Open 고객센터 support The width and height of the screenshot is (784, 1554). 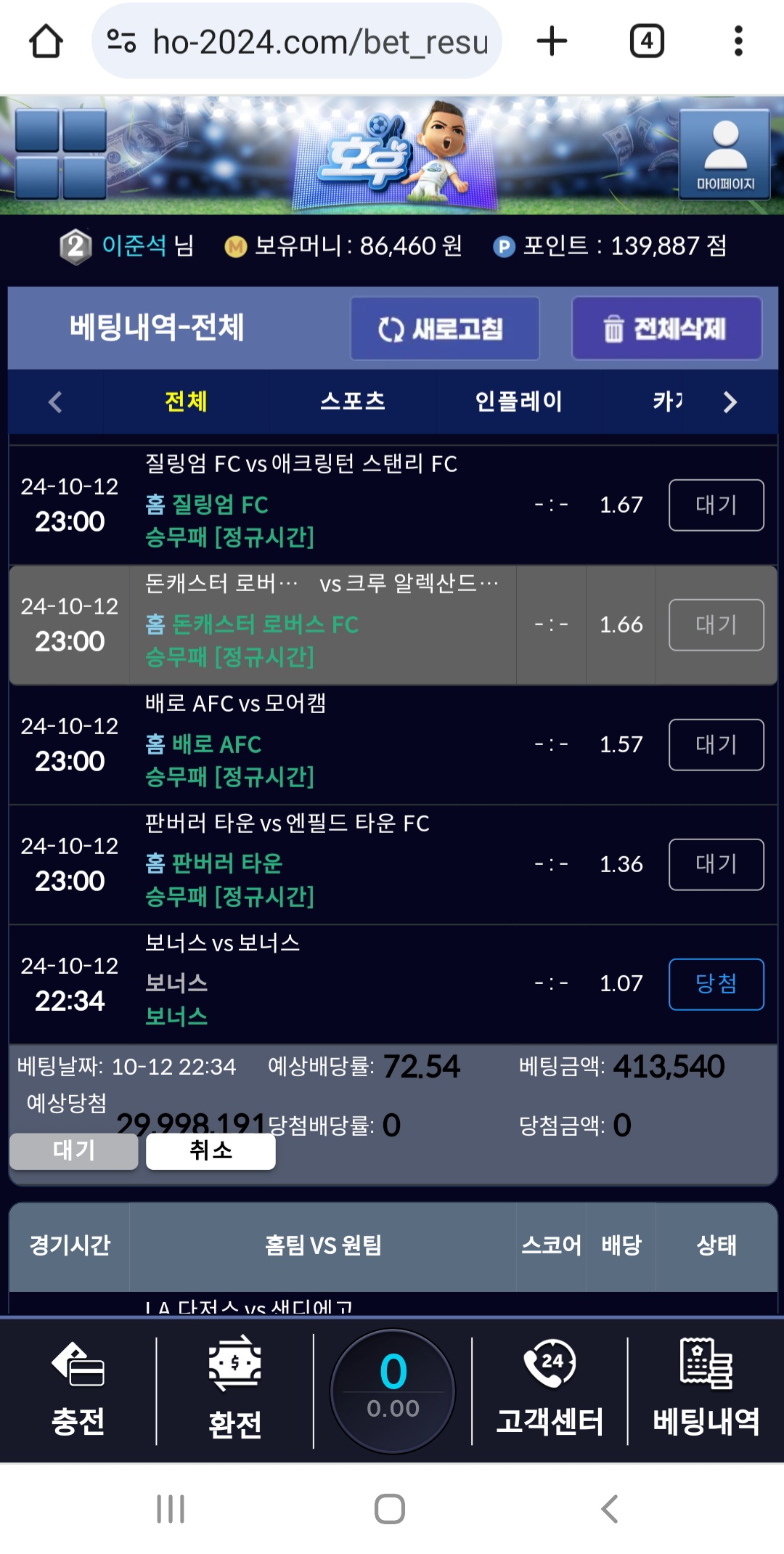click(550, 1391)
